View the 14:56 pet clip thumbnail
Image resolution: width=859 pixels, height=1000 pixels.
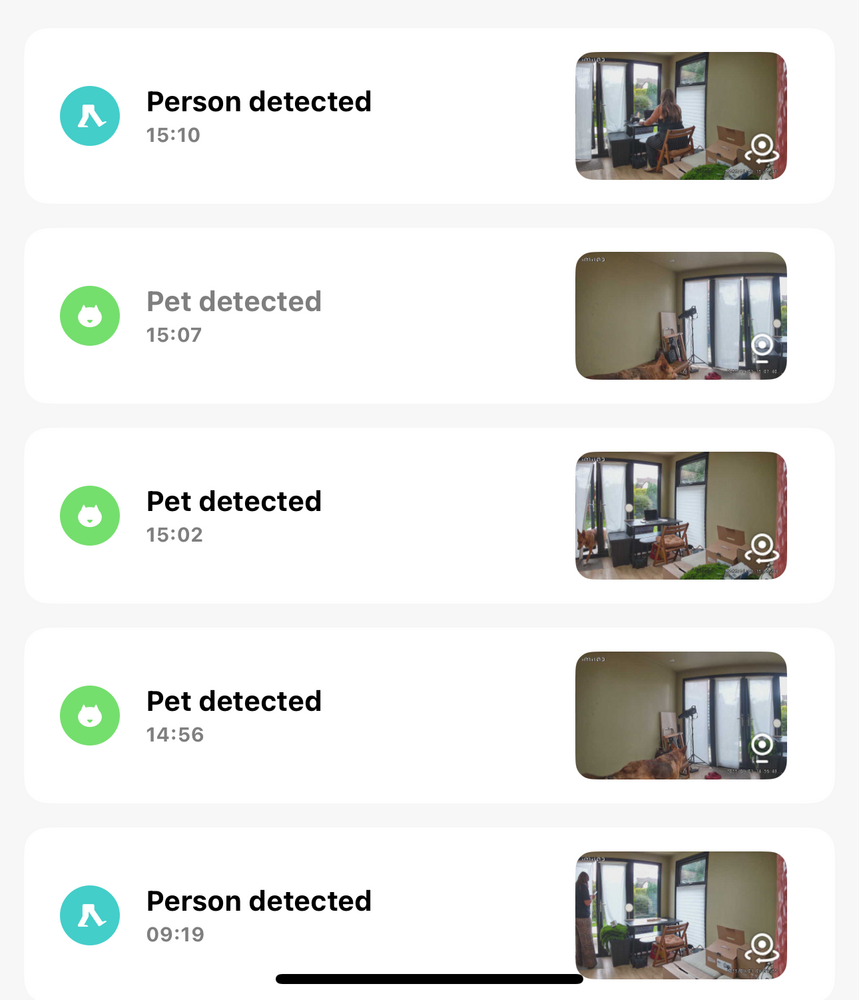pos(681,716)
